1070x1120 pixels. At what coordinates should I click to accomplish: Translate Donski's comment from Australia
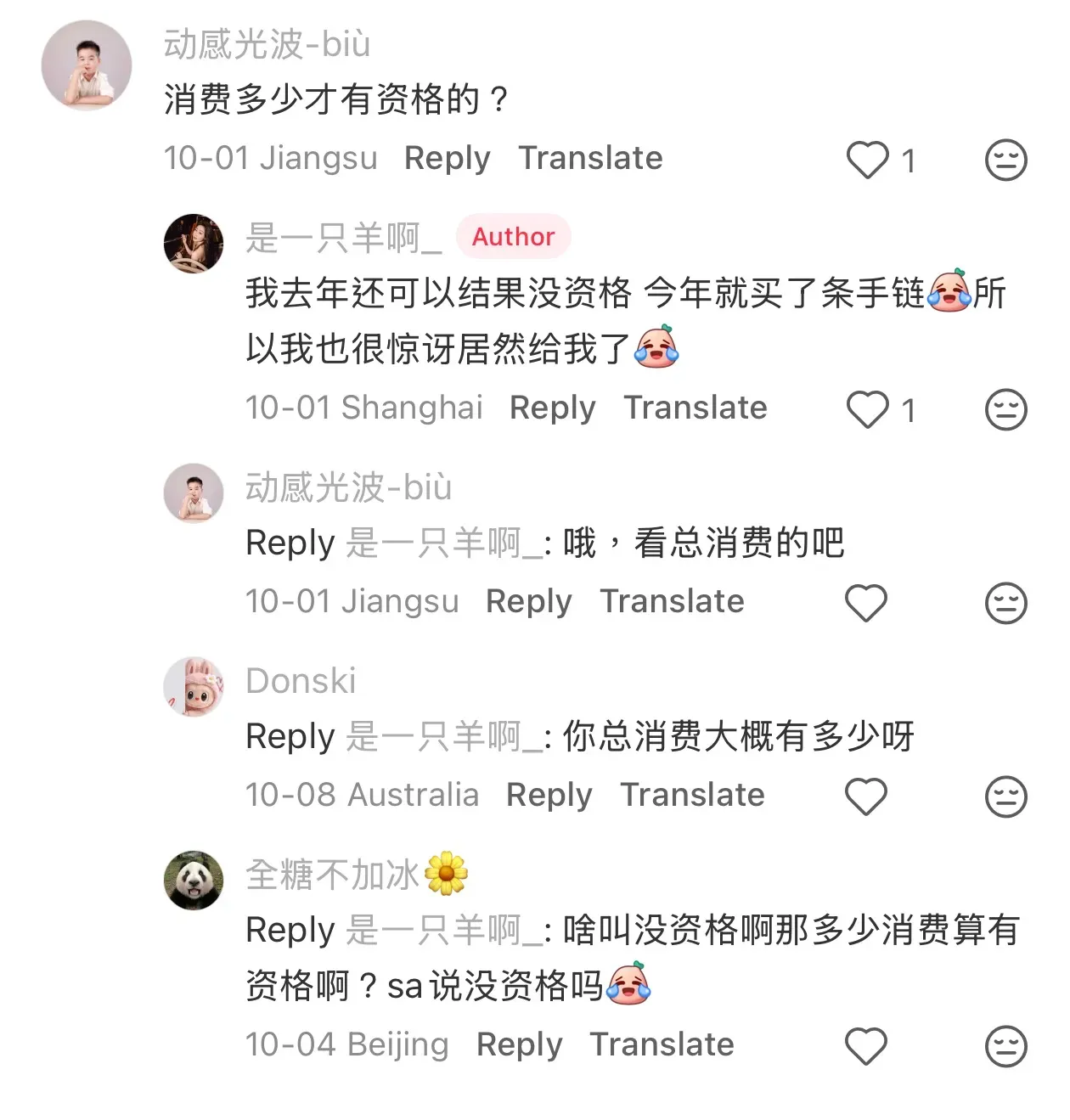click(692, 796)
